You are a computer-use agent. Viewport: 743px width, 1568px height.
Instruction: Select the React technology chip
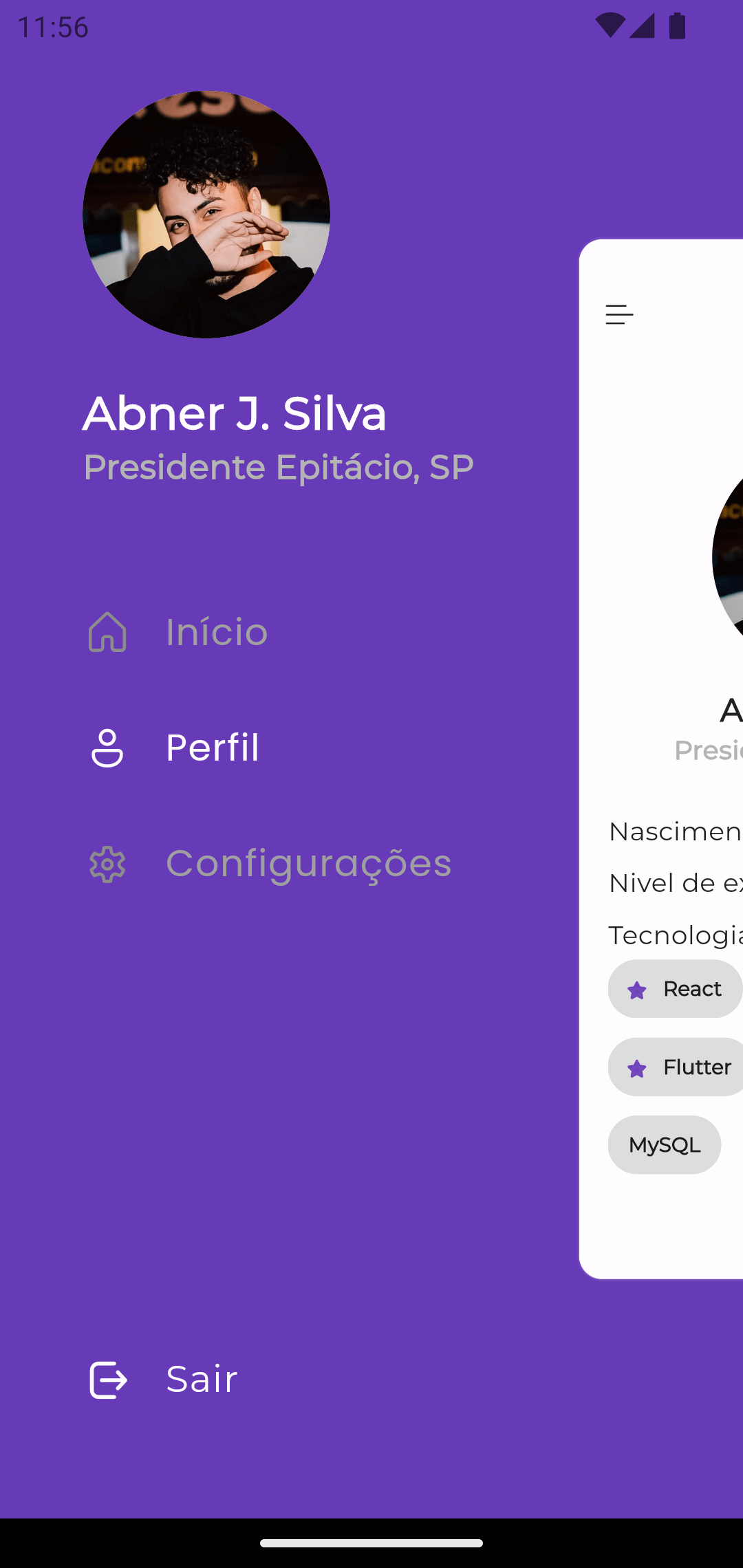(x=674, y=989)
